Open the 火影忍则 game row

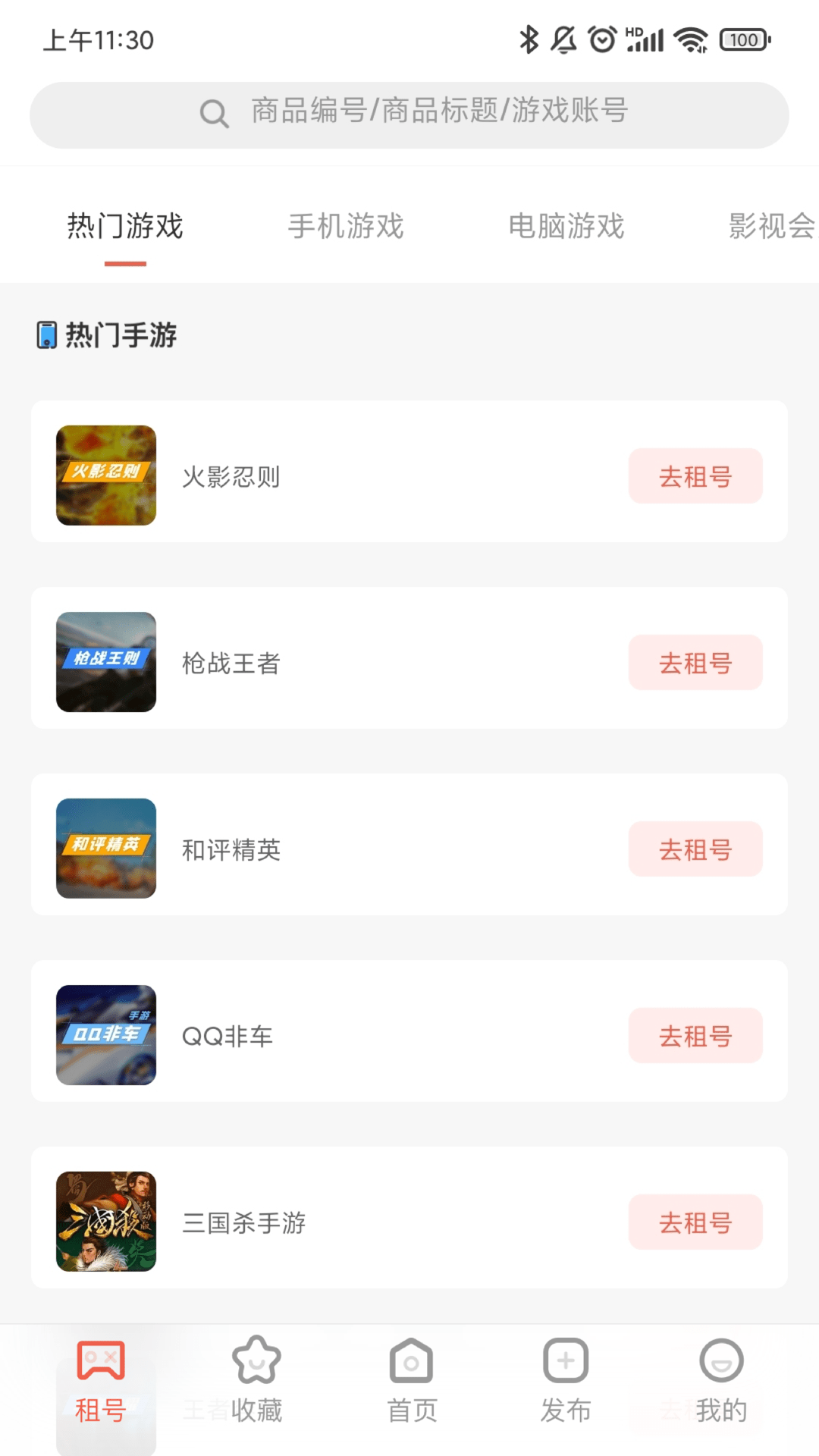409,471
